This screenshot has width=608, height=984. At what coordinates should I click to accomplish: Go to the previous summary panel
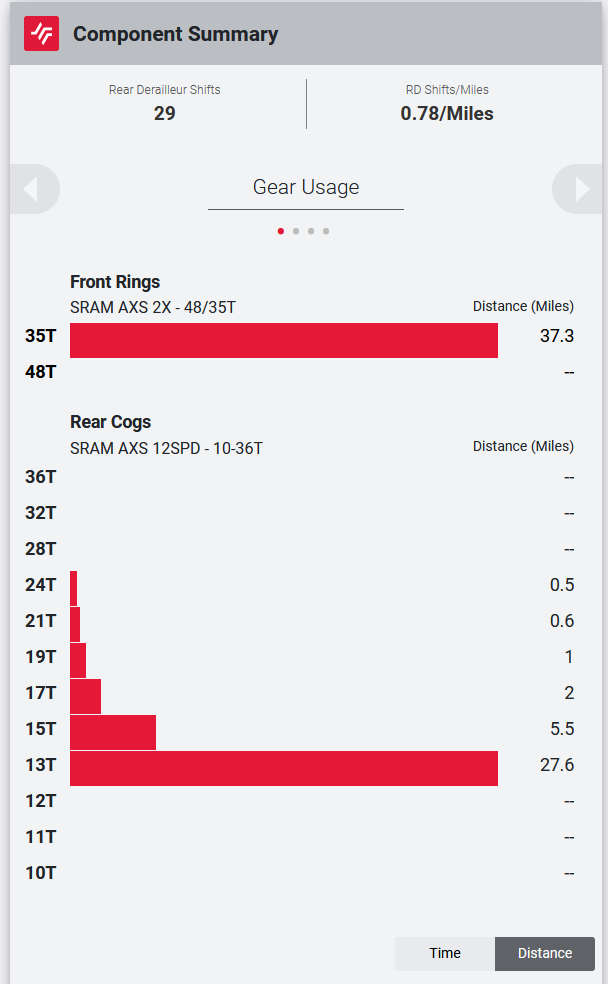pos(31,188)
